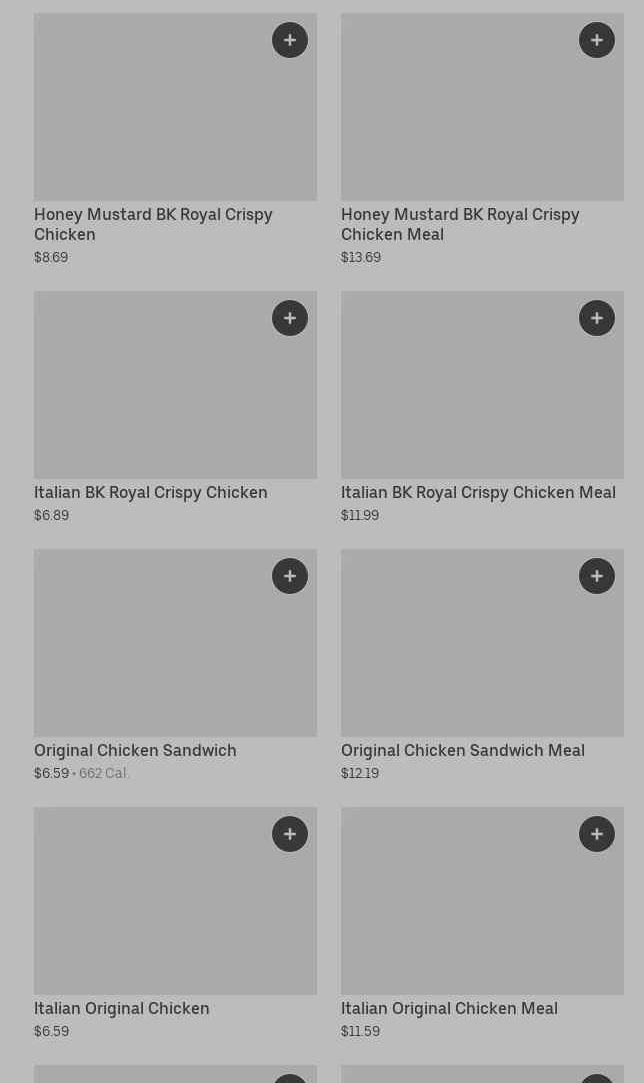Open Original Chicken Sandwich product card
The image size is (644, 1083).
[135, 750]
